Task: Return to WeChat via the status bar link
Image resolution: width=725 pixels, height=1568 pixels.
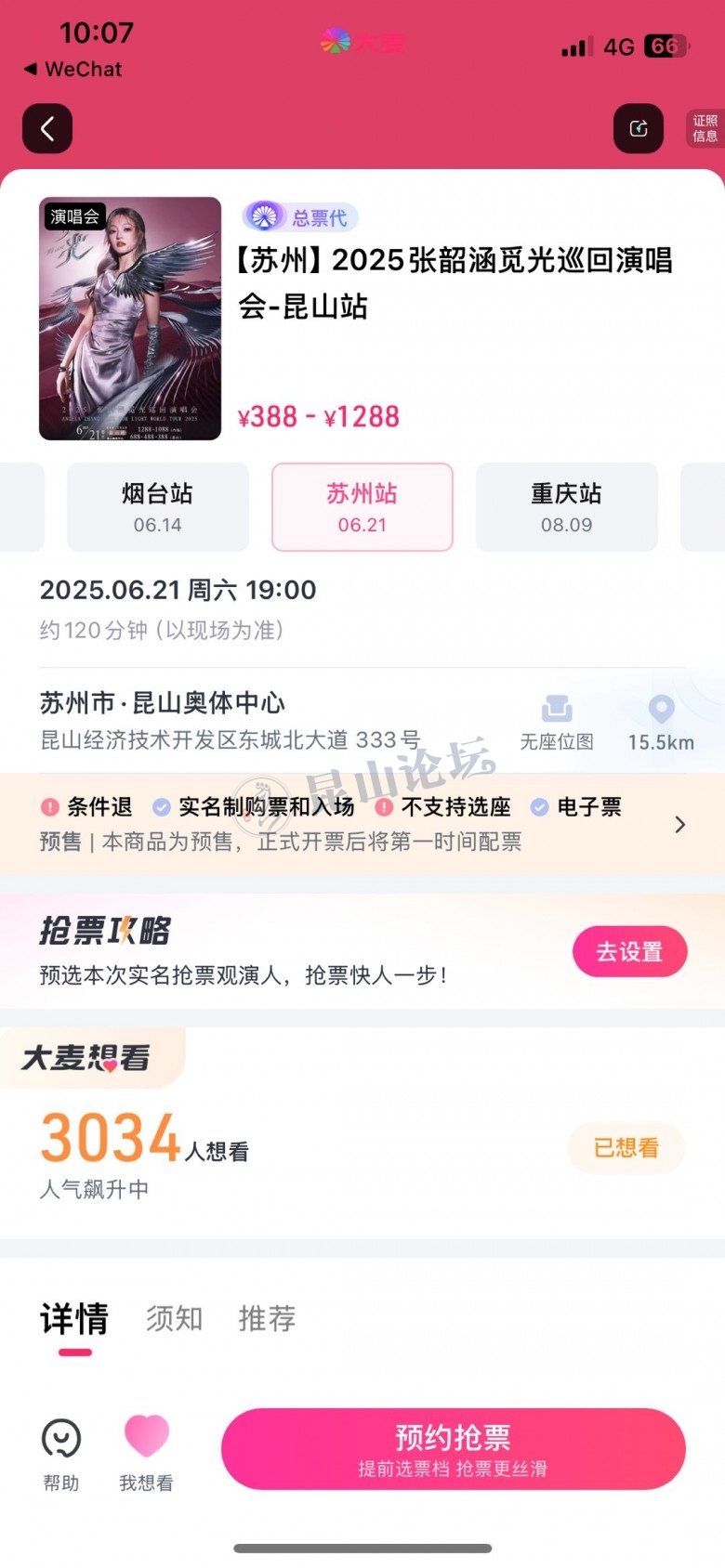Action: click(73, 69)
